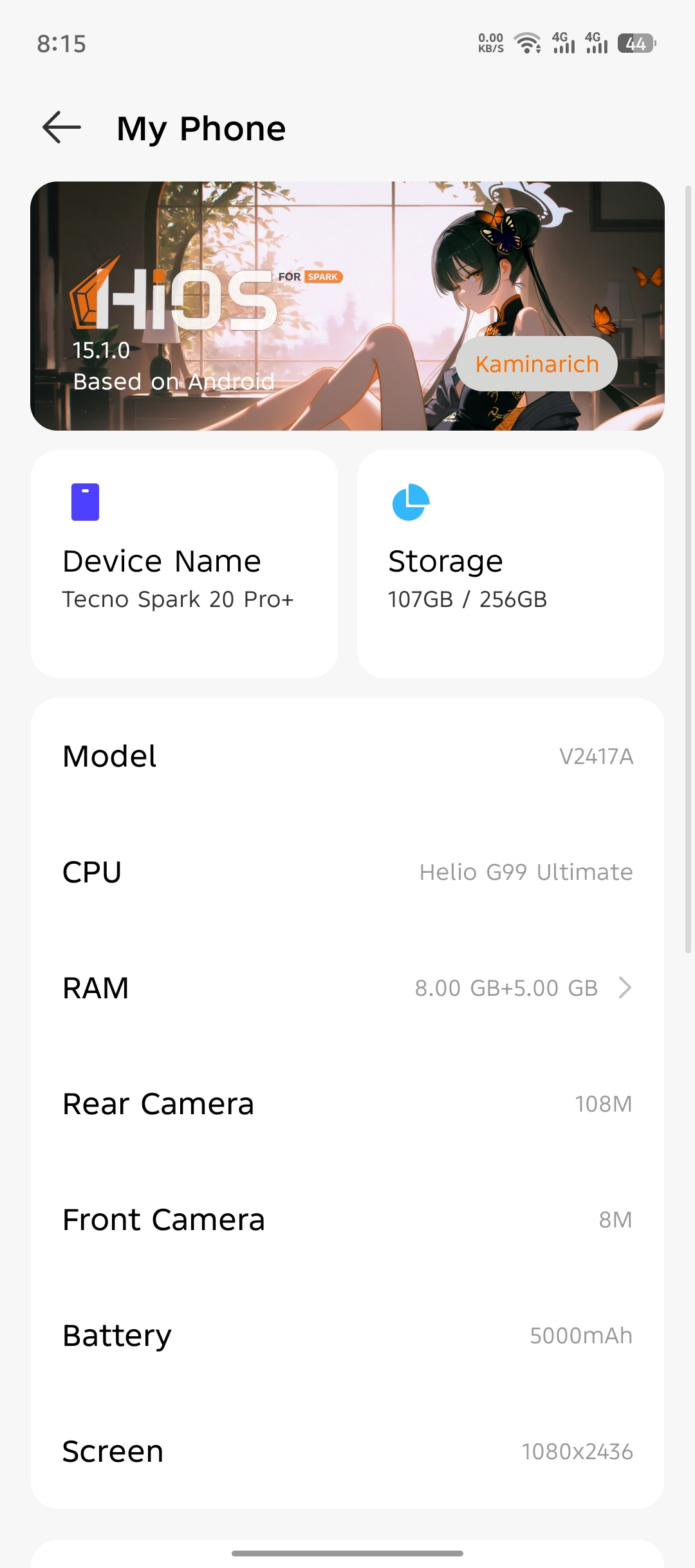Tap the Kaminarich button
Image resolution: width=695 pixels, height=1568 pixels.
[x=537, y=364]
